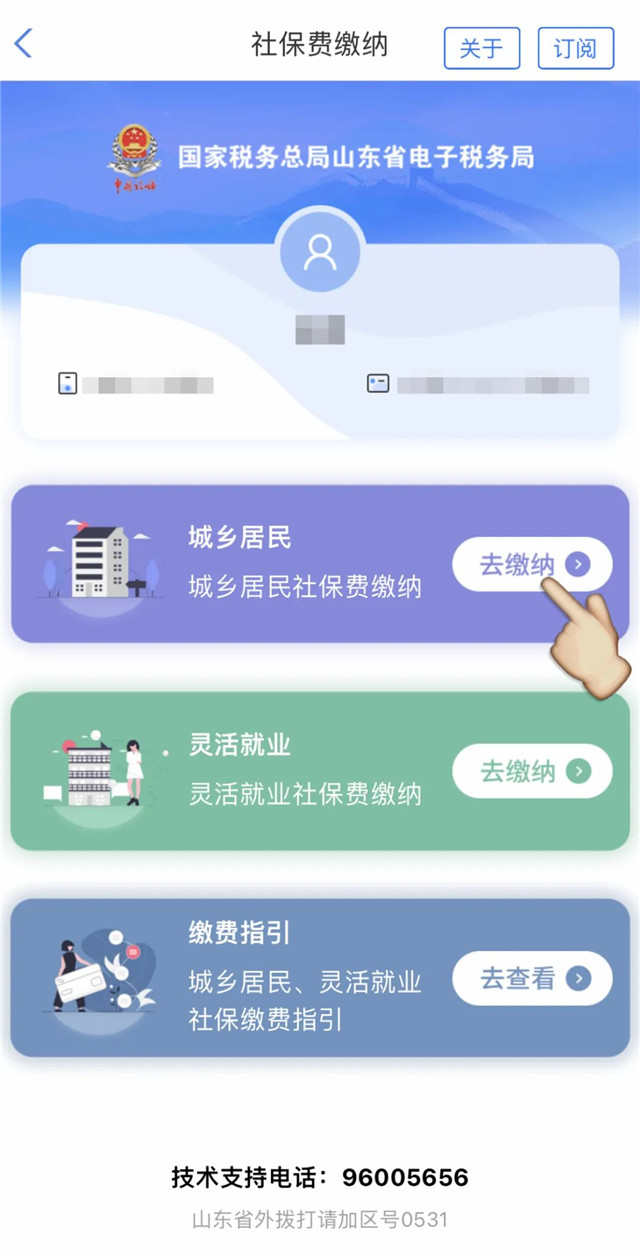Image resolution: width=640 pixels, height=1256 pixels.
Task: Tap 去查看 for 缴费指引
Action: pos(532,978)
